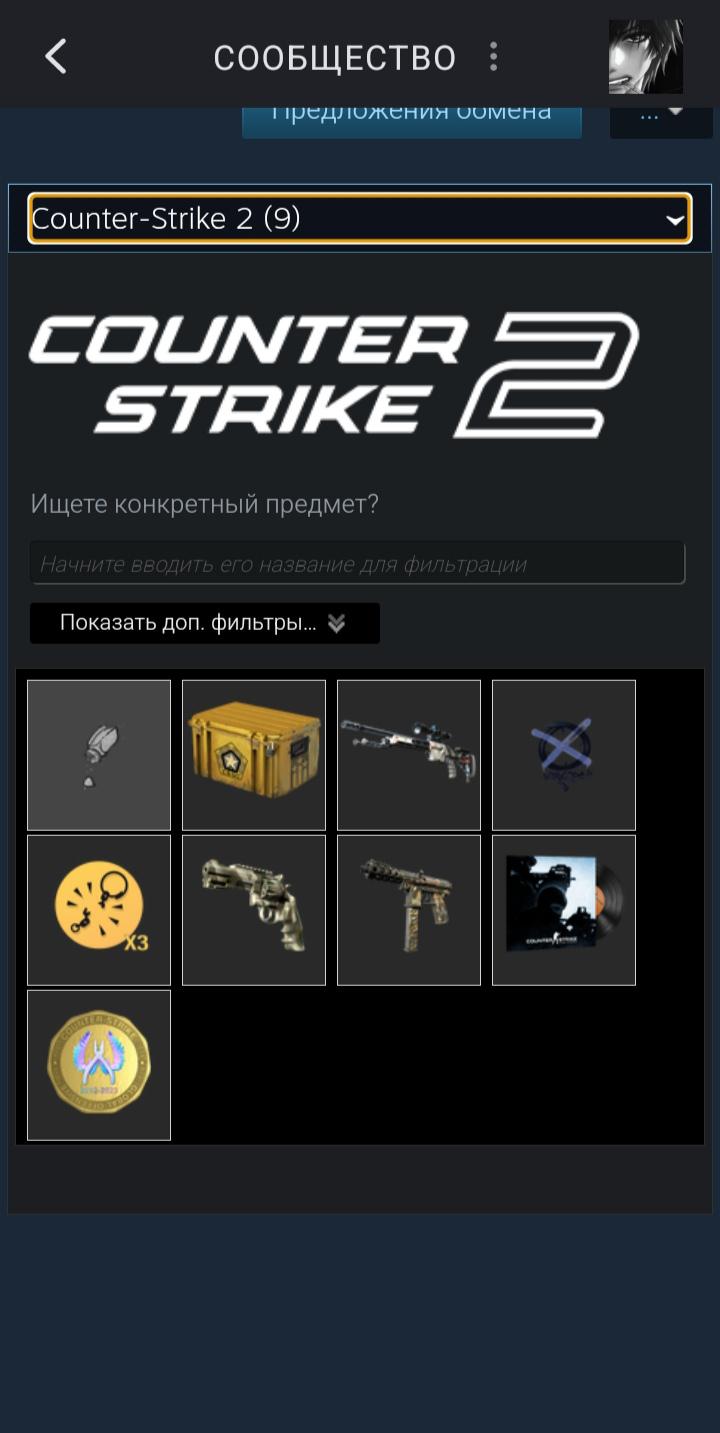This screenshot has height=1433, width=720.
Task: Open the submachine gun skin item
Action: pyautogui.click(x=409, y=910)
